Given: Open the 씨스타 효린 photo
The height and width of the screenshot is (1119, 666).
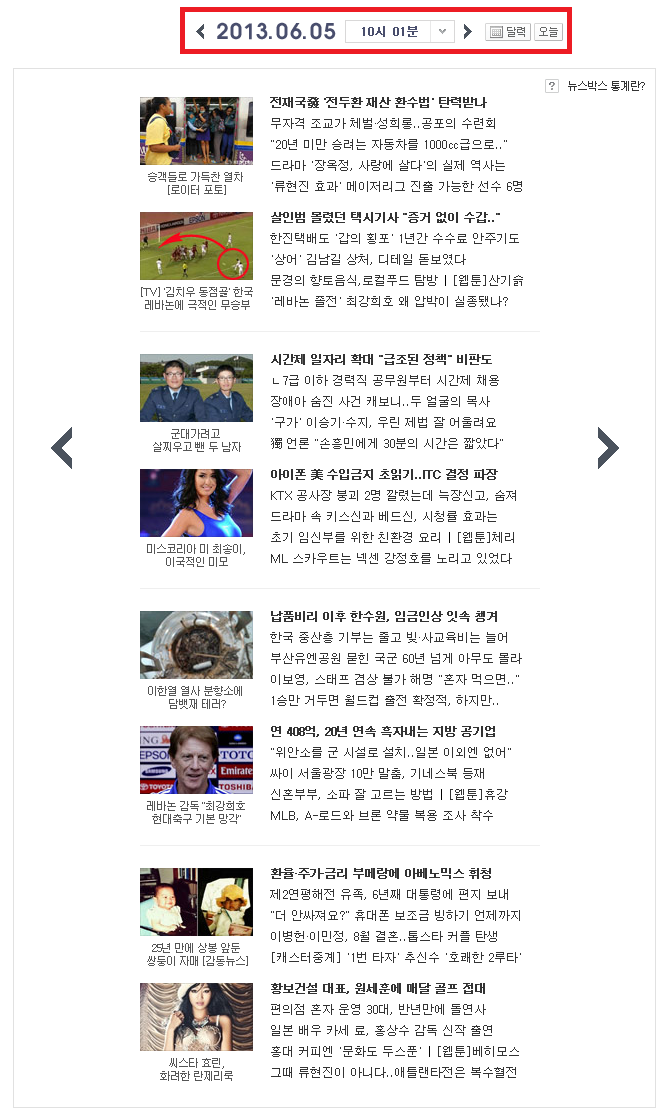Looking at the screenshot, I should pyautogui.click(x=196, y=1017).
